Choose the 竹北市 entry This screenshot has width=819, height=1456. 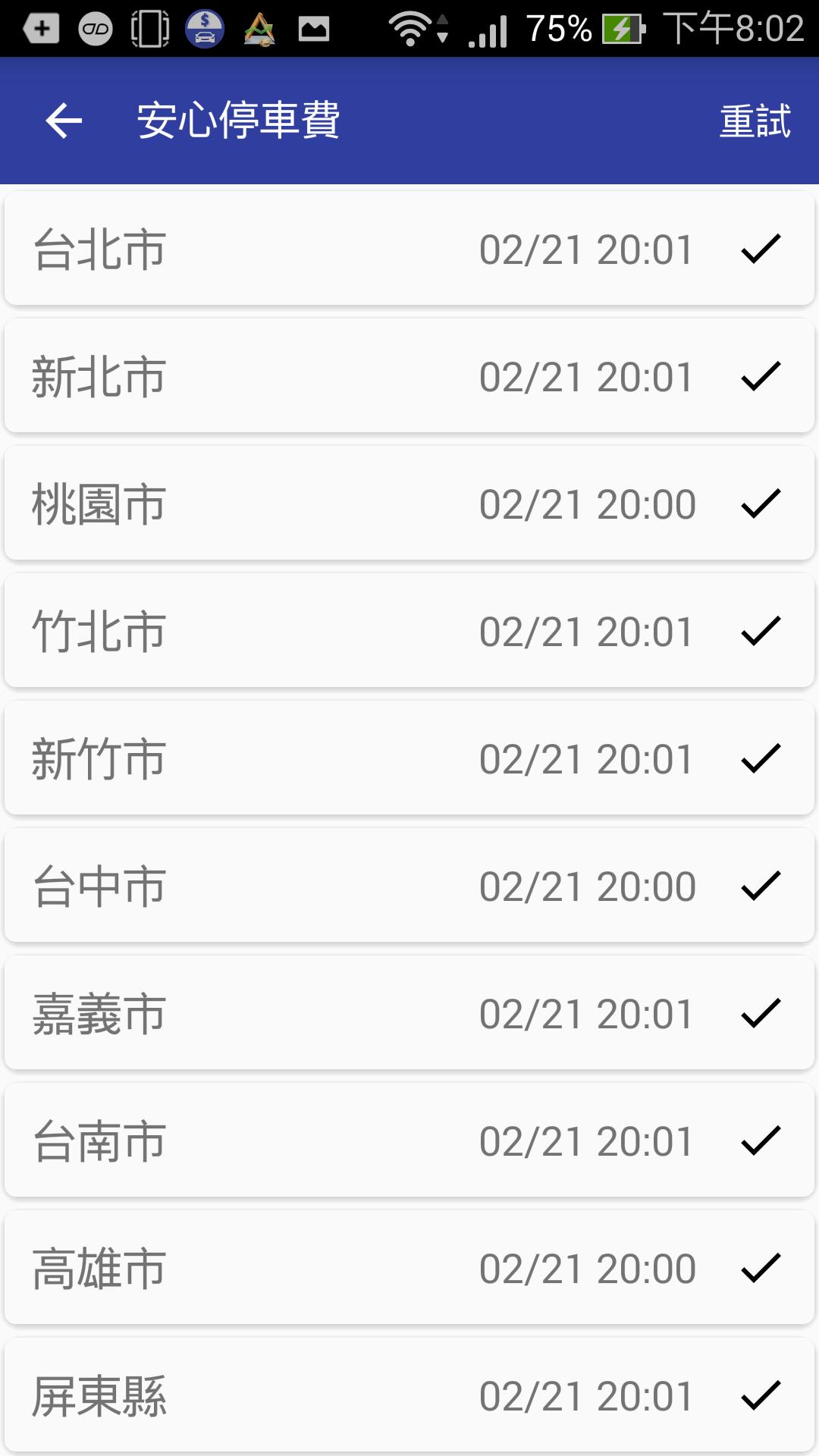(x=409, y=631)
